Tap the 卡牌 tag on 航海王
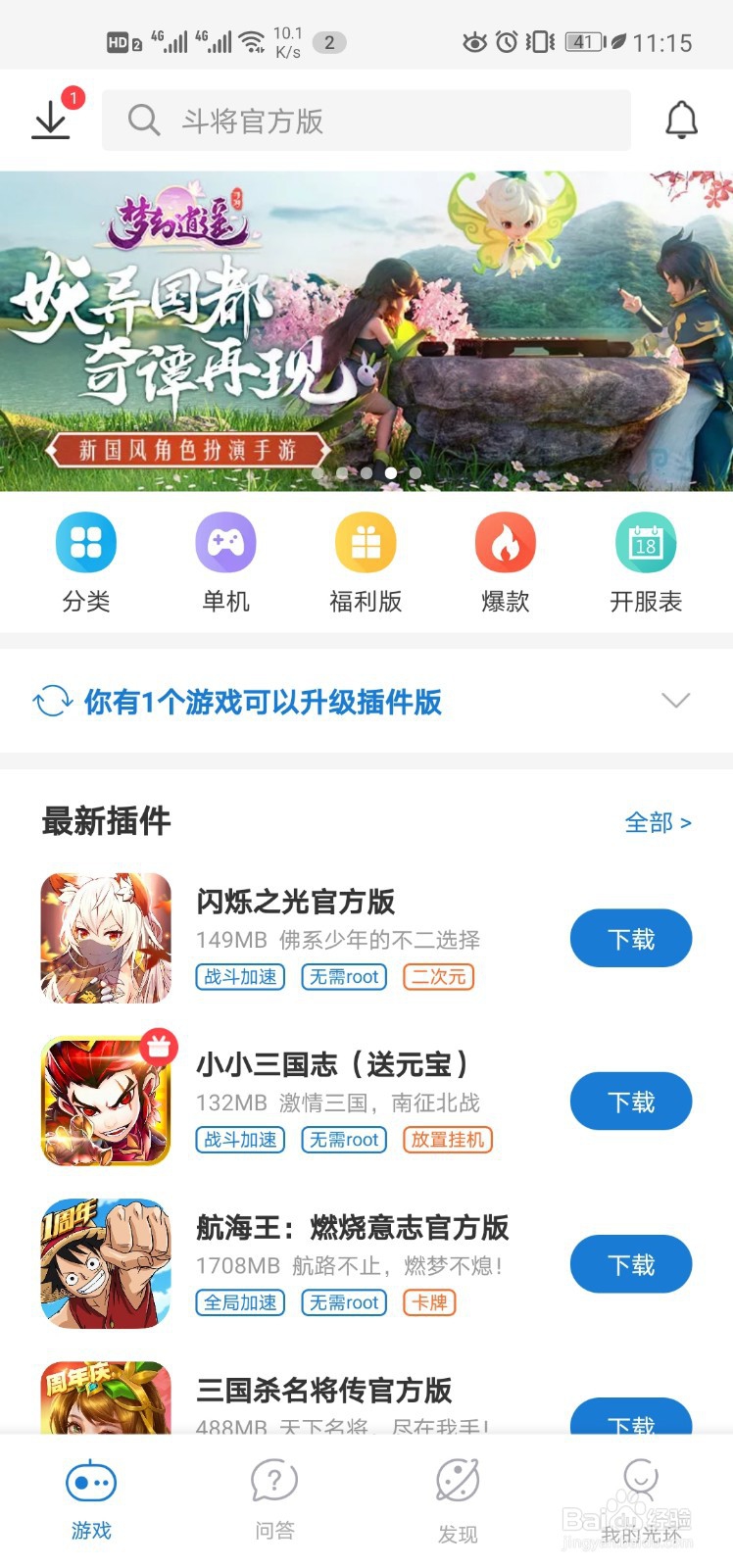This screenshot has width=733, height=1568. (427, 1302)
